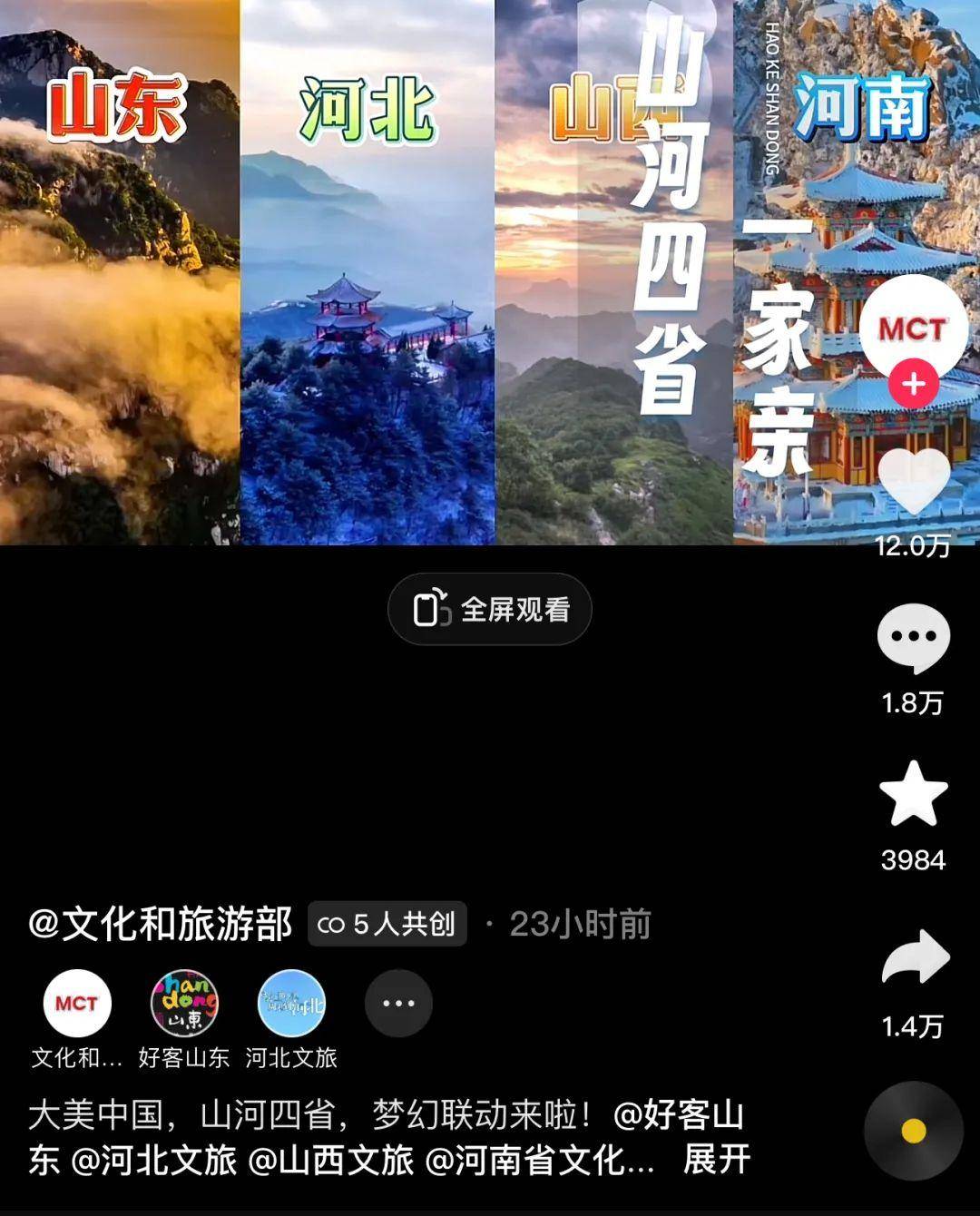Image resolution: width=980 pixels, height=1216 pixels.
Task: Open the 5人共创 collaborators list
Action: click(387, 924)
